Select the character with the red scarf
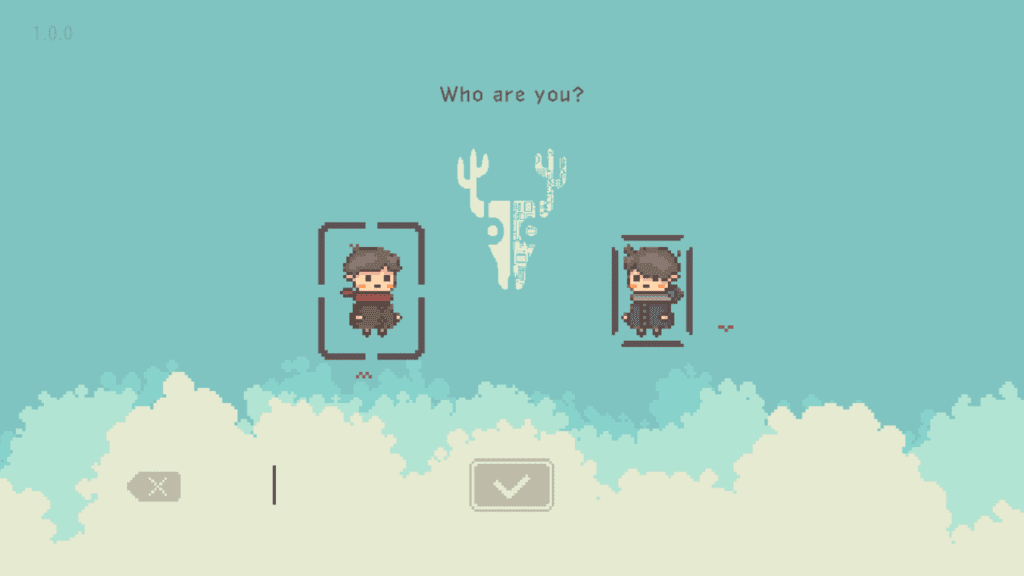The height and width of the screenshot is (576, 1024). [x=372, y=291]
